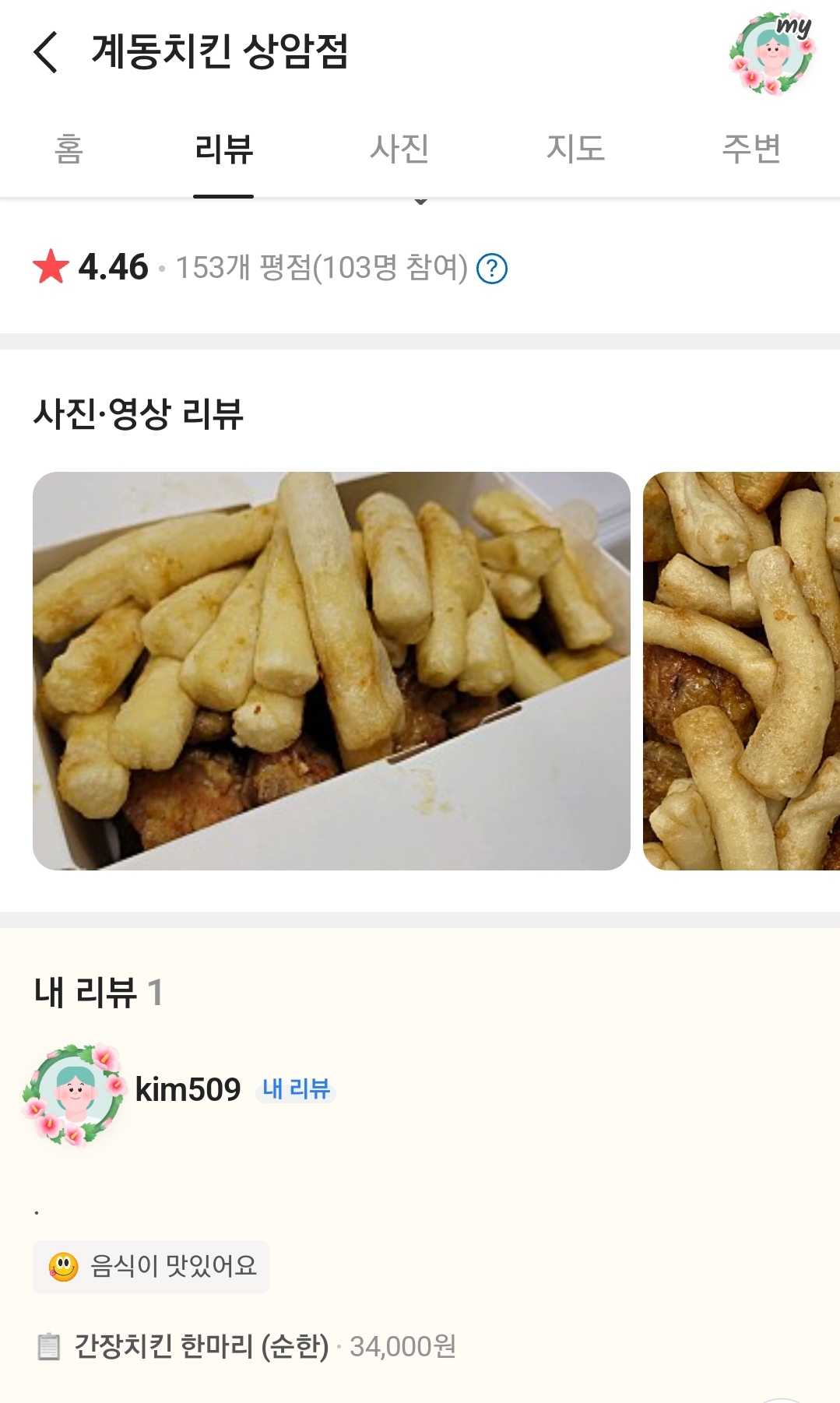Open my profile avatar in the header

point(771,53)
